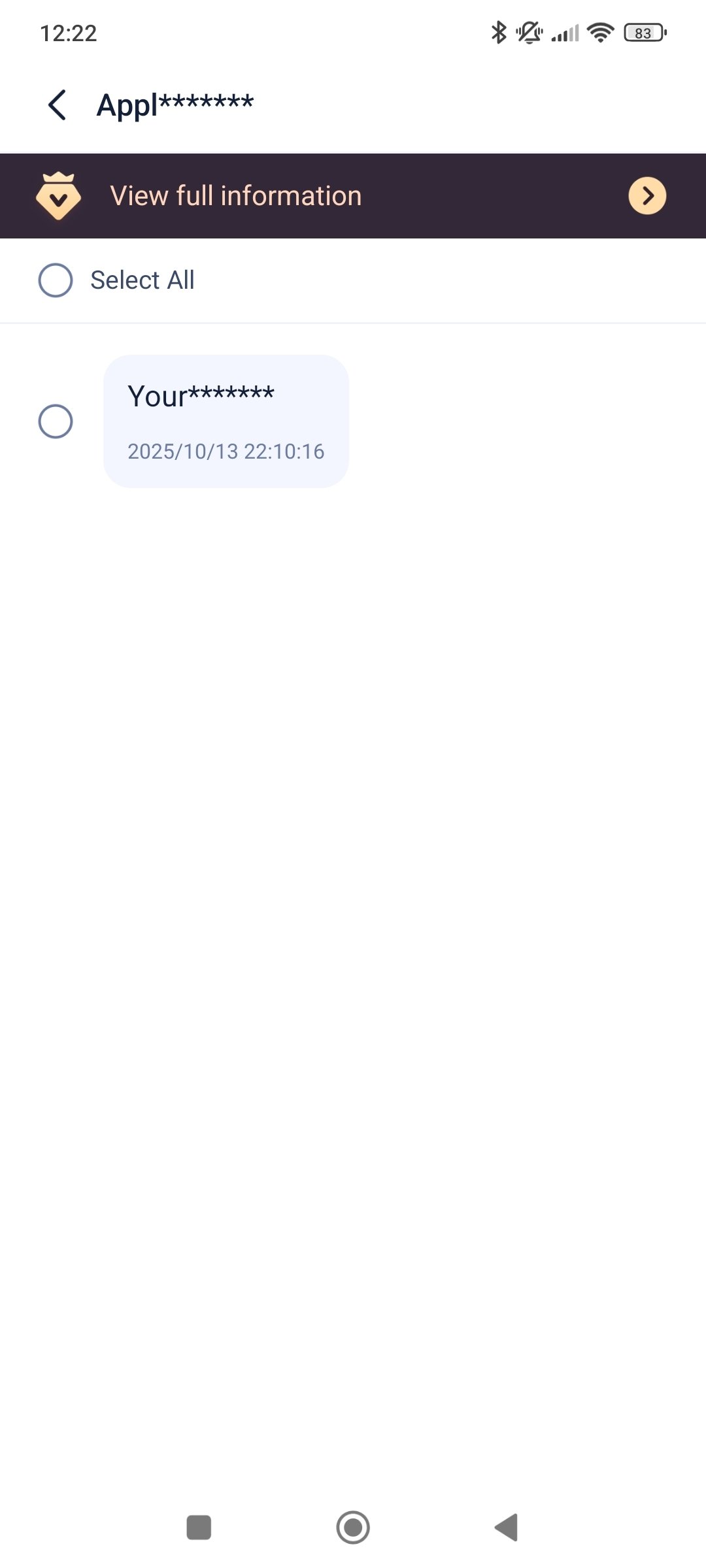Viewport: 706px width, 1568px height.
Task: Check the Select All circle
Action: pyautogui.click(x=56, y=280)
